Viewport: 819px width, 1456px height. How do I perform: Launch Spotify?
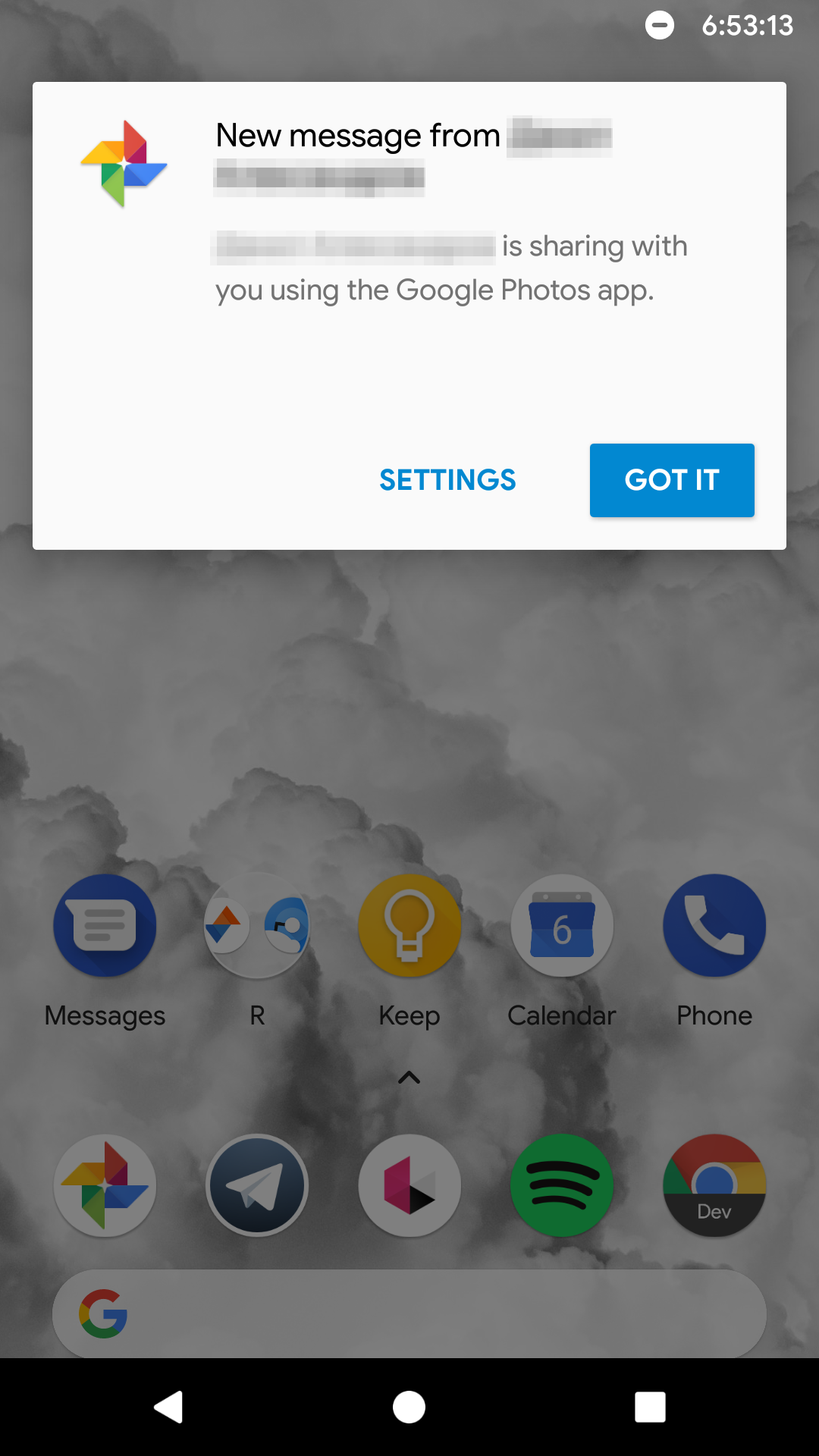[x=562, y=1185]
